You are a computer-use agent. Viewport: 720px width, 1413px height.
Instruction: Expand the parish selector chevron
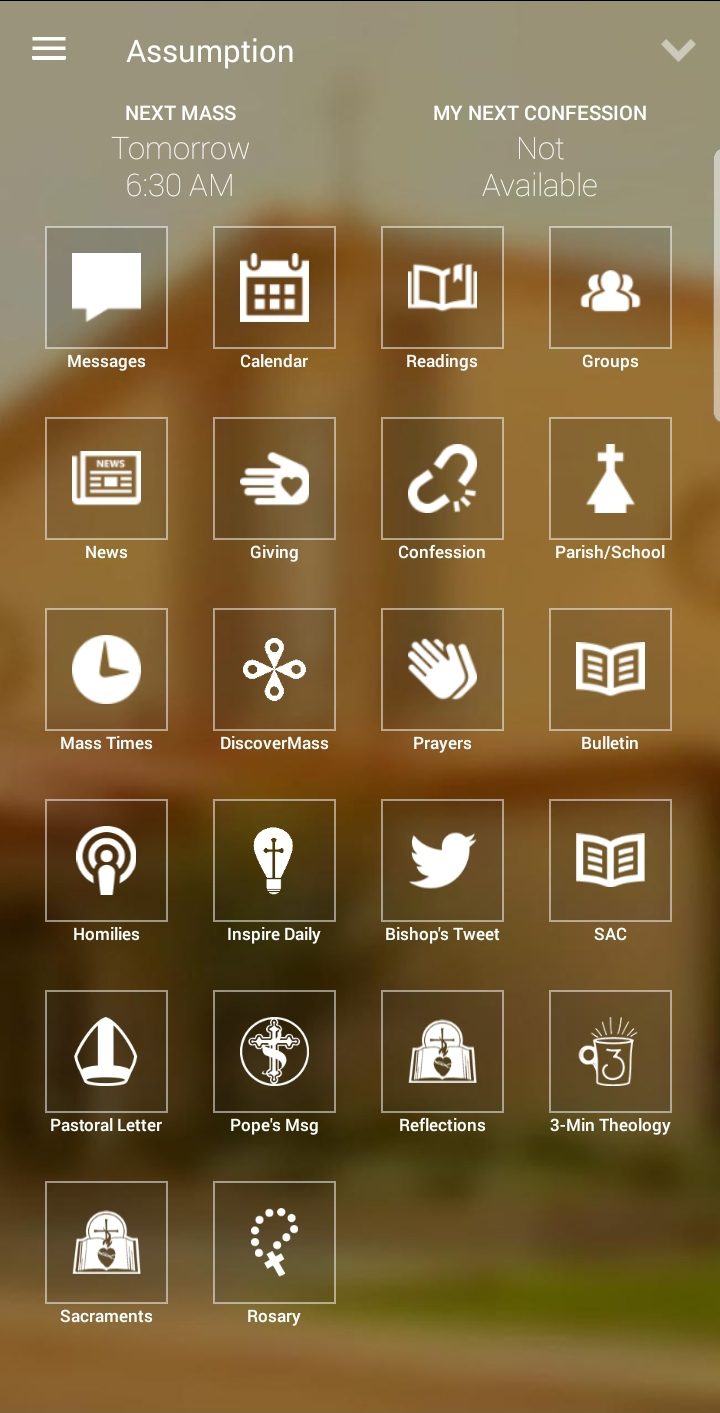click(677, 50)
